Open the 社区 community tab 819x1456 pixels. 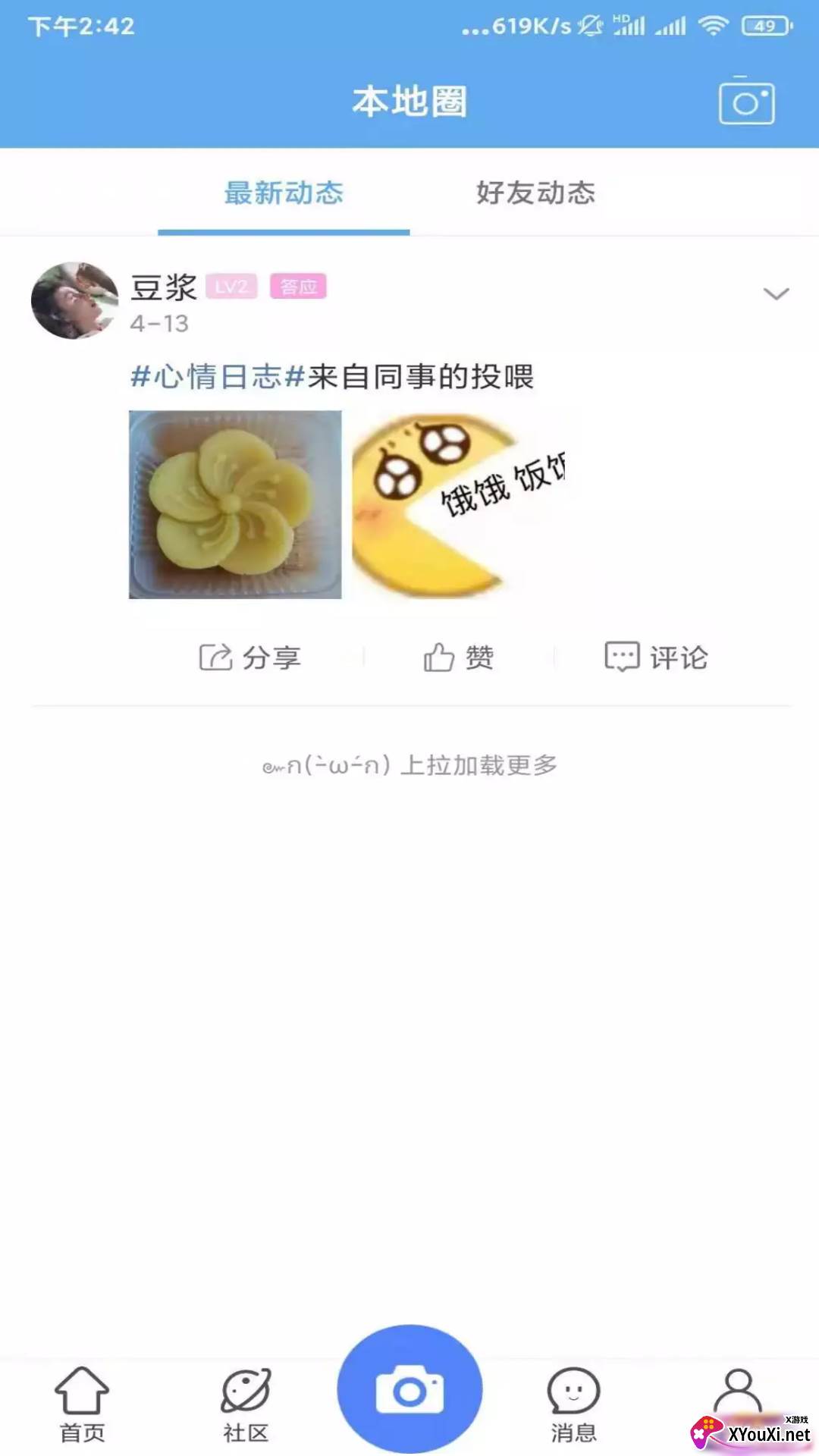click(x=246, y=1403)
